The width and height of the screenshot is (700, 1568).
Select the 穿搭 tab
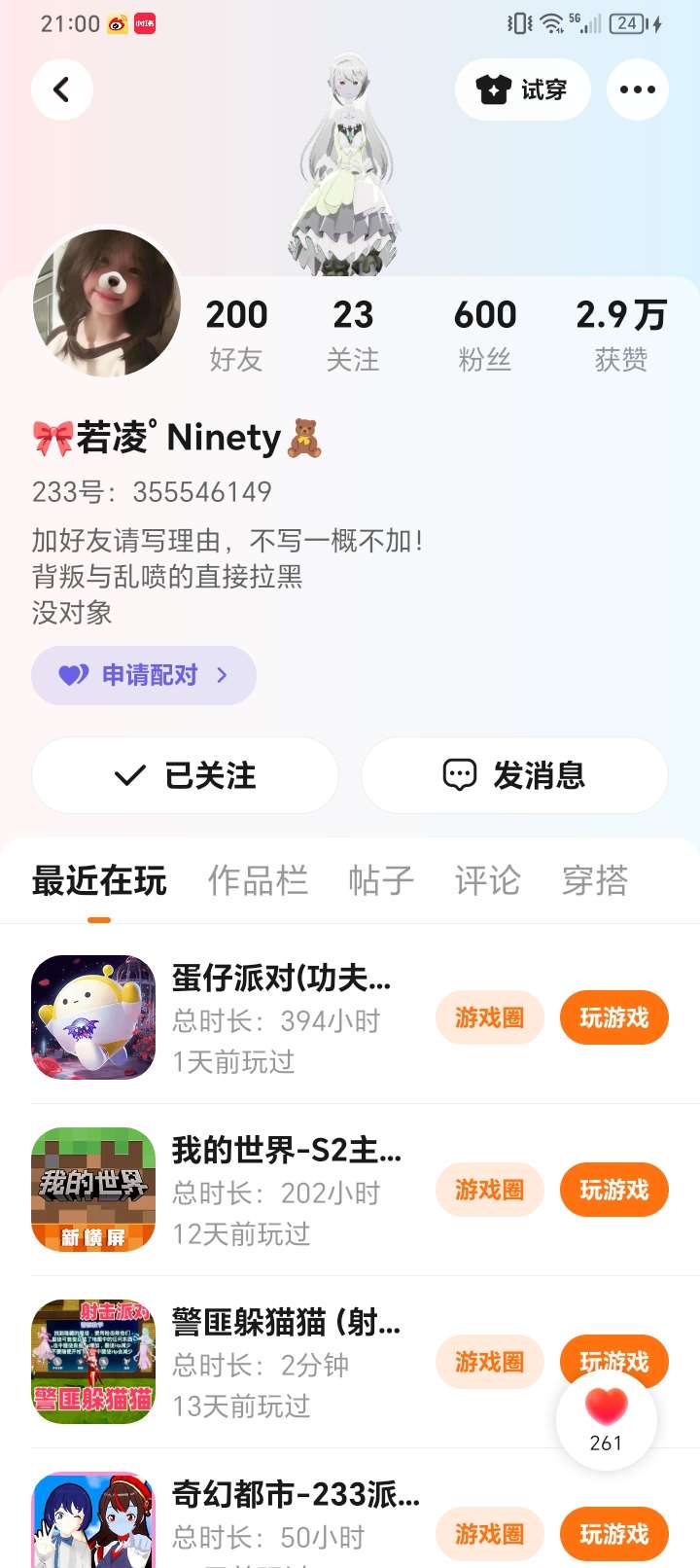tap(595, 880)
